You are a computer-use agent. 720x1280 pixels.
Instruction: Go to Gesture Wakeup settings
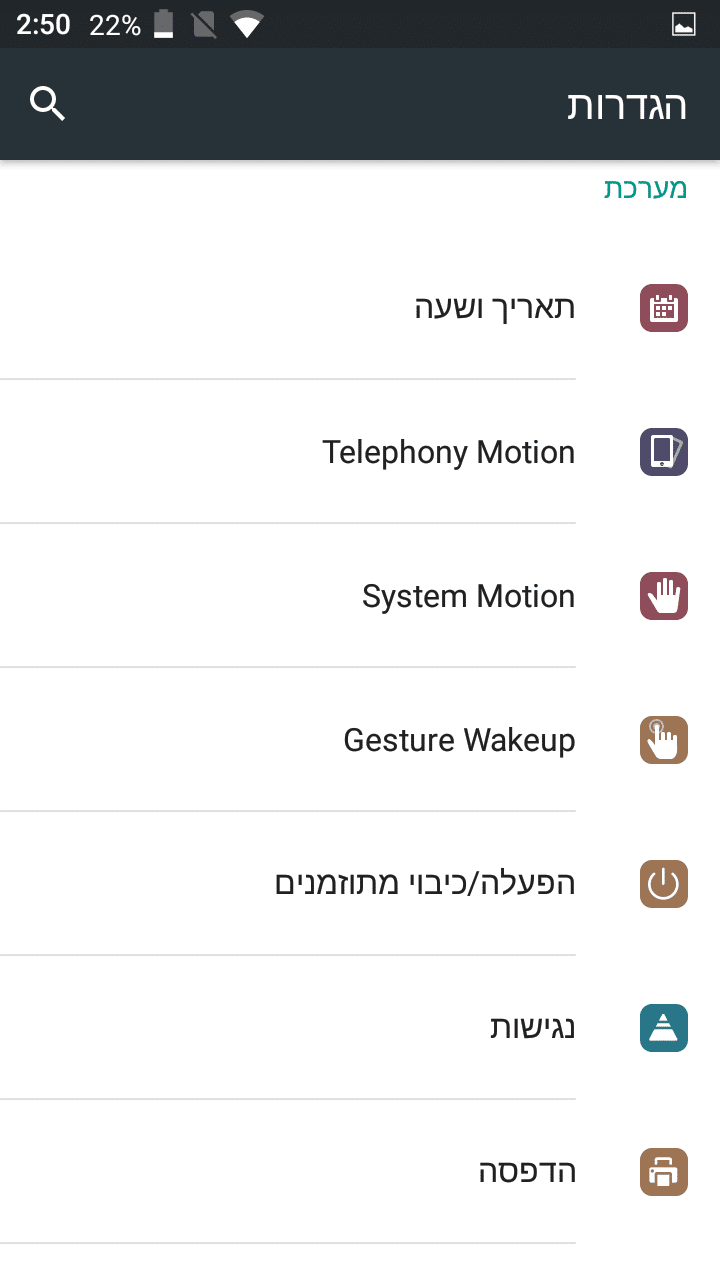point(459,740)
